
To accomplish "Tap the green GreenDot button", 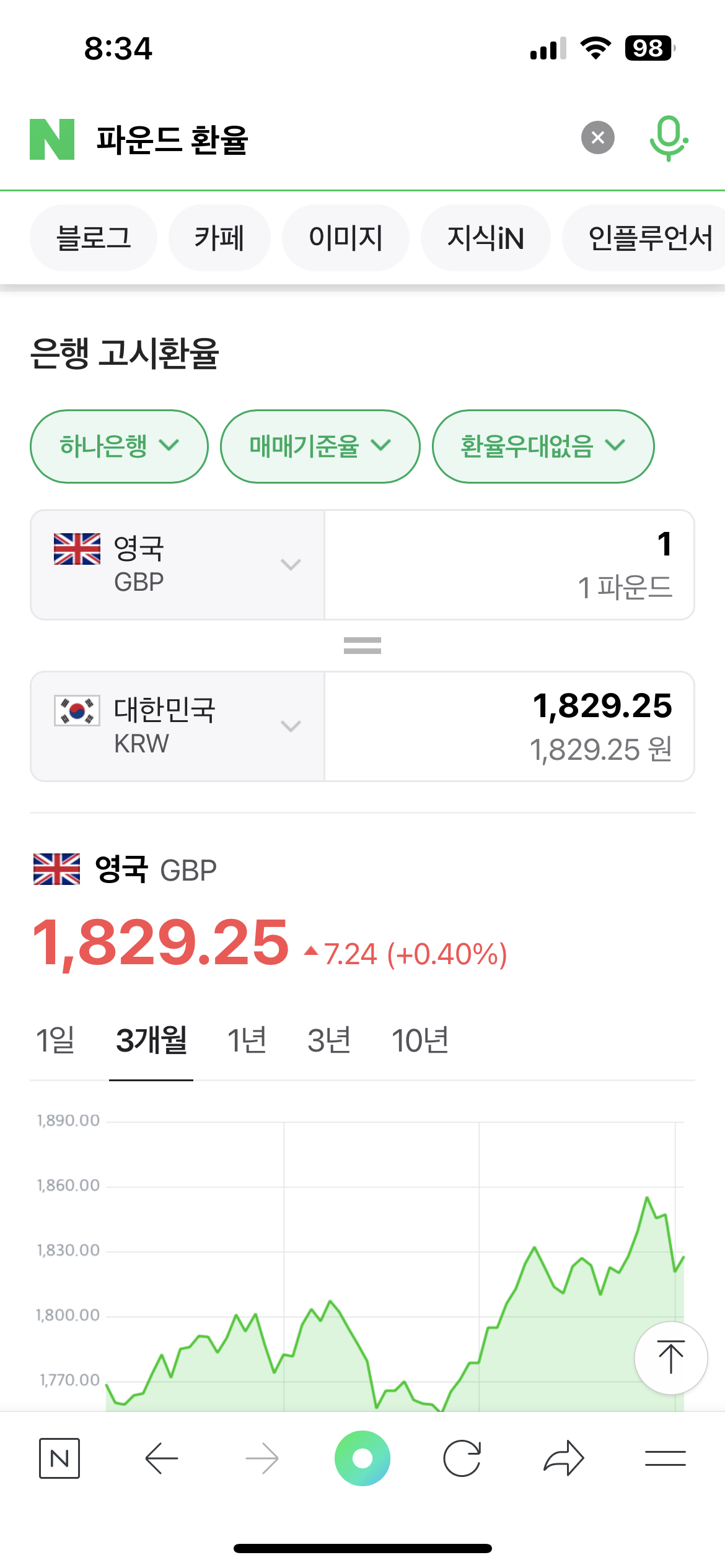I will click(362, 1459).
